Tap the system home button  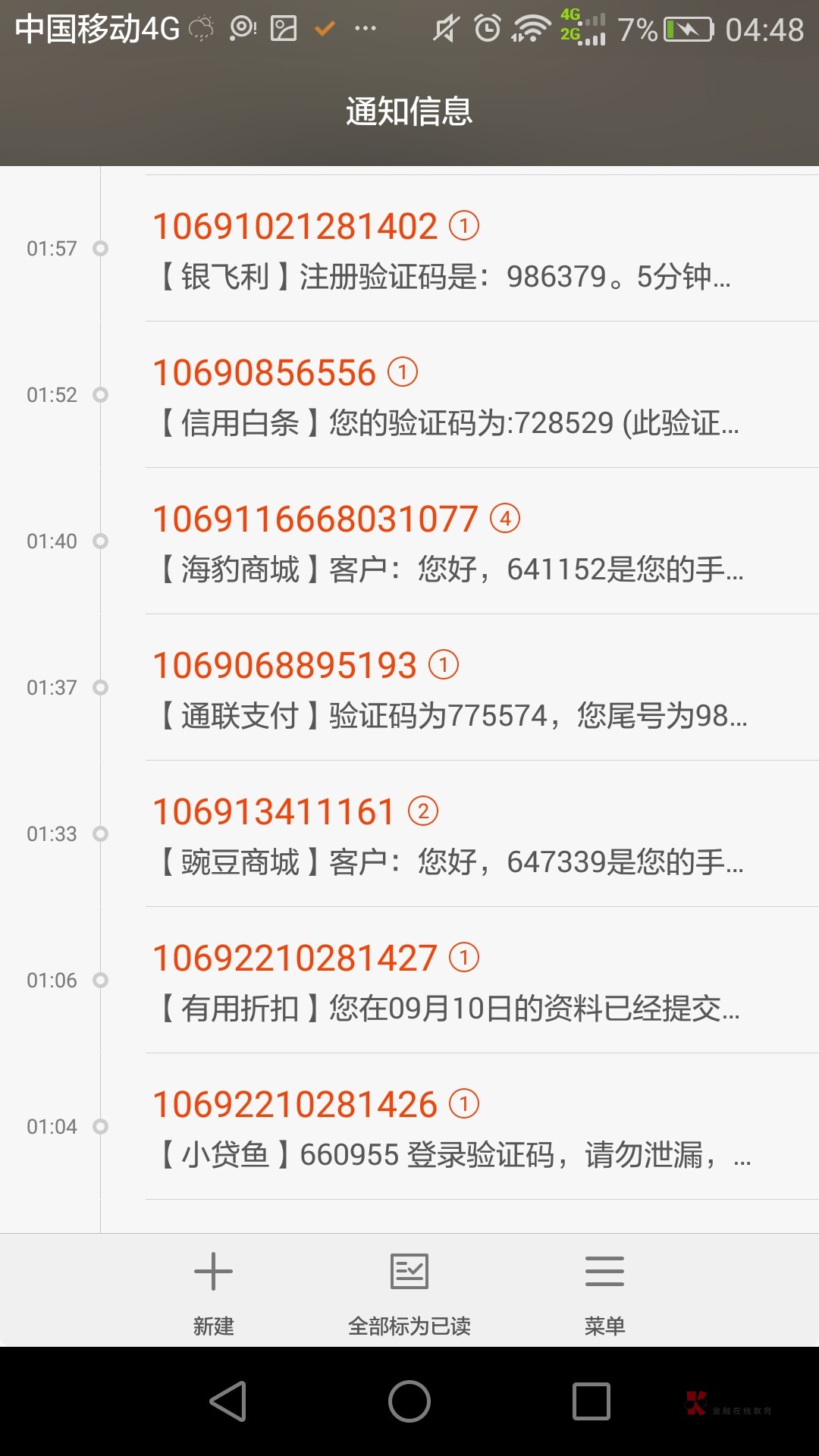409,1401
